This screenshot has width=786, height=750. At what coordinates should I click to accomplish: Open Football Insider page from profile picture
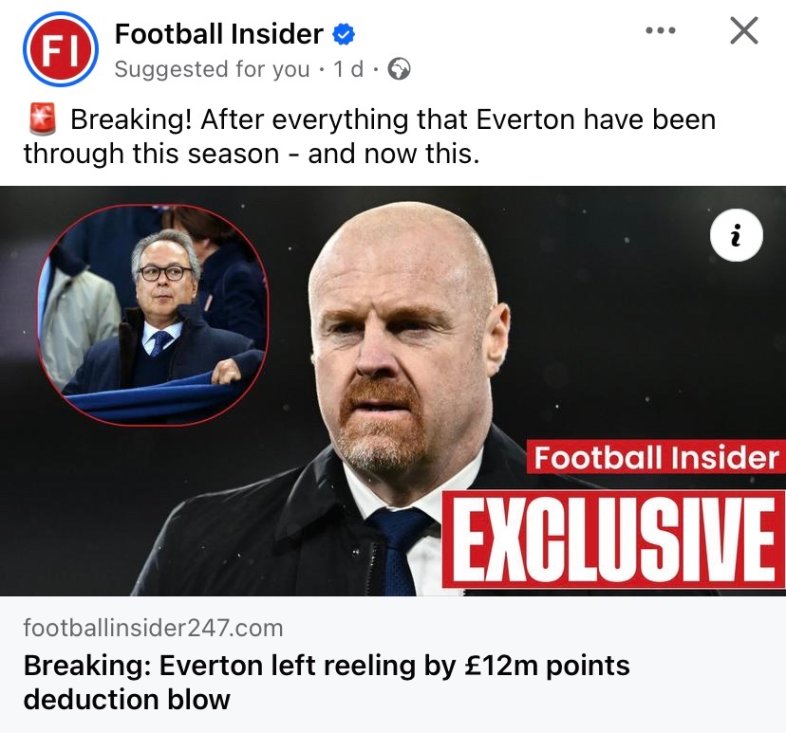[x=57, y=50]
